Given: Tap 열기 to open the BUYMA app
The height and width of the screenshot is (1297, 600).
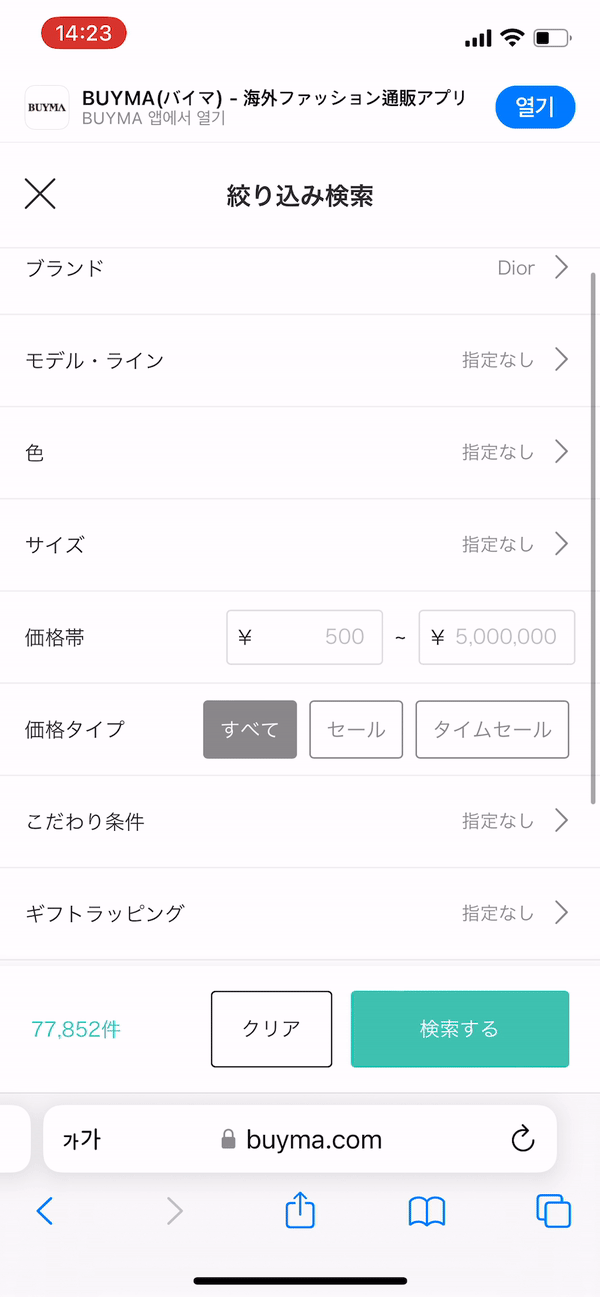Looking at the screenshot, I should tap(535, 108).
